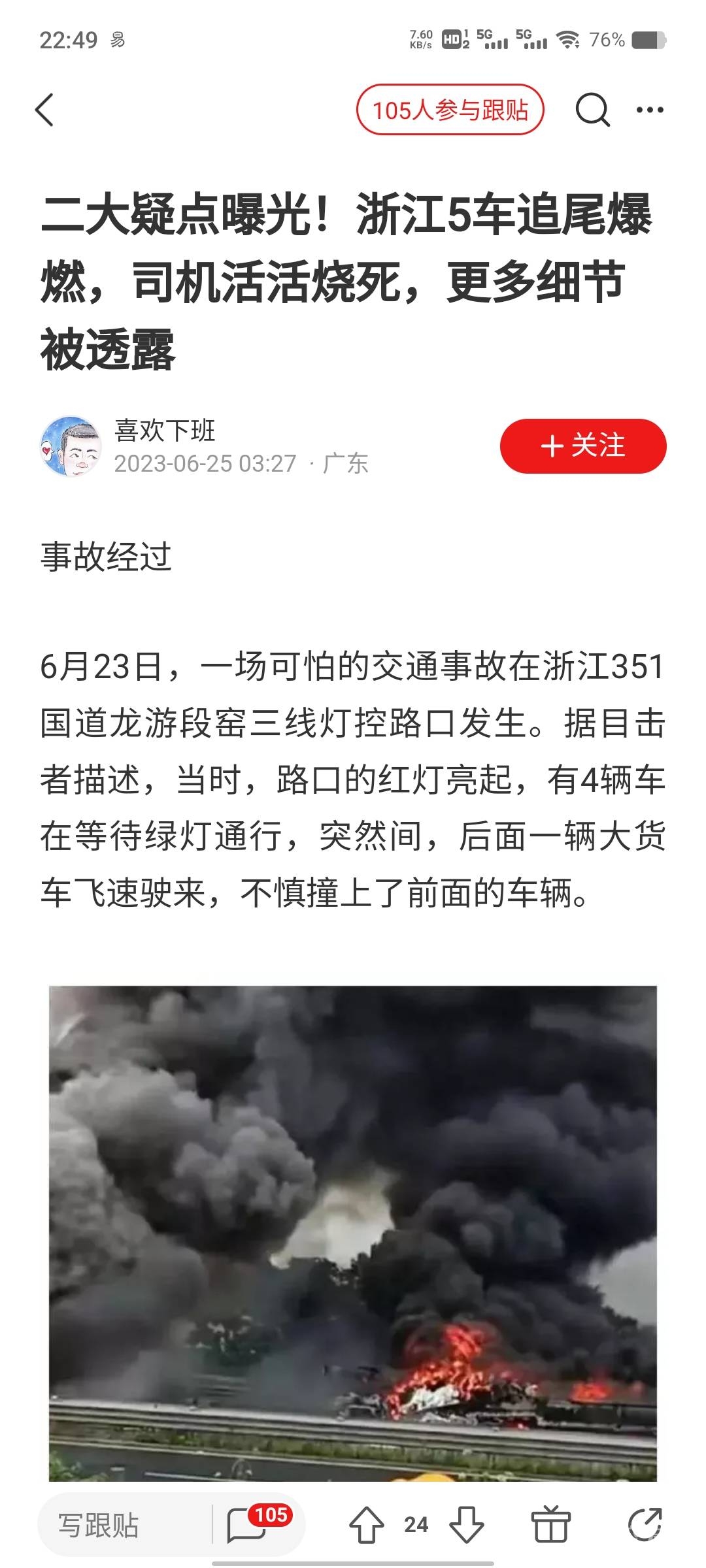
Task: Downvote this article
Action: click(x=467, y=1526)
